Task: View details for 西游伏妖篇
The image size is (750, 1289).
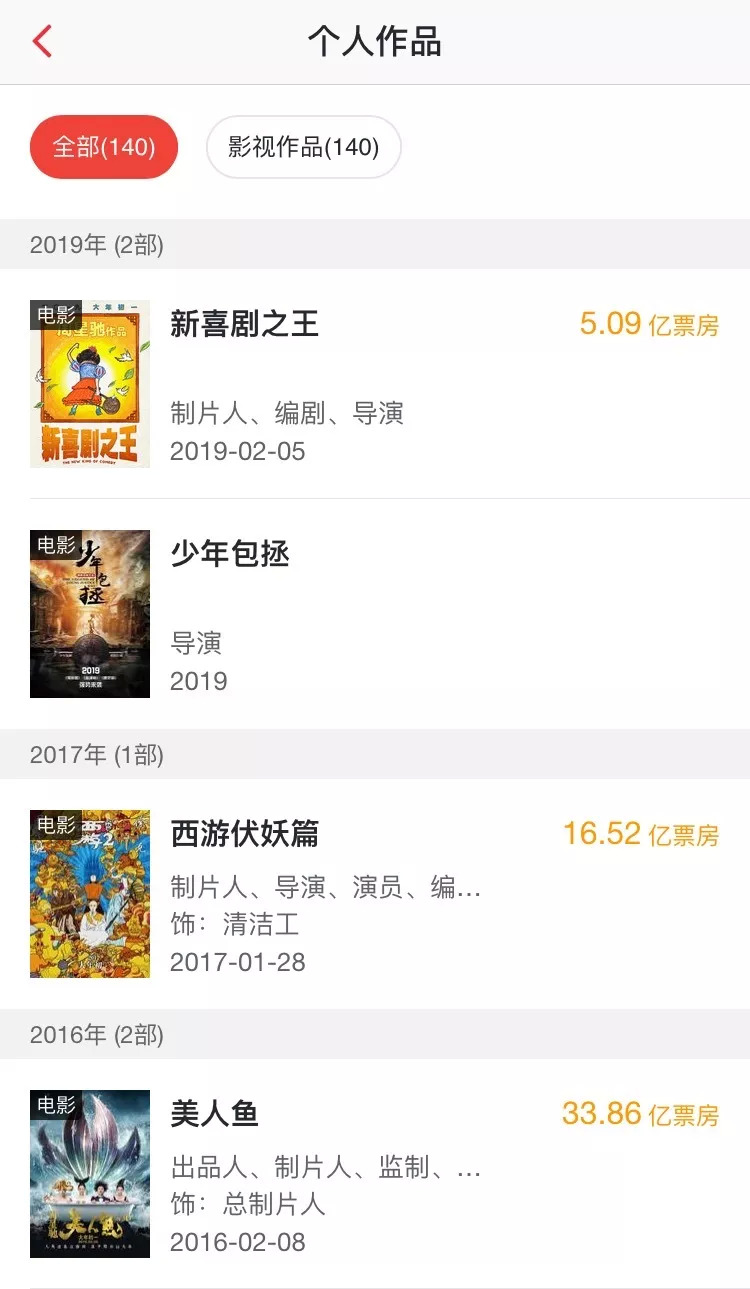Action: (x=245, y=834)
